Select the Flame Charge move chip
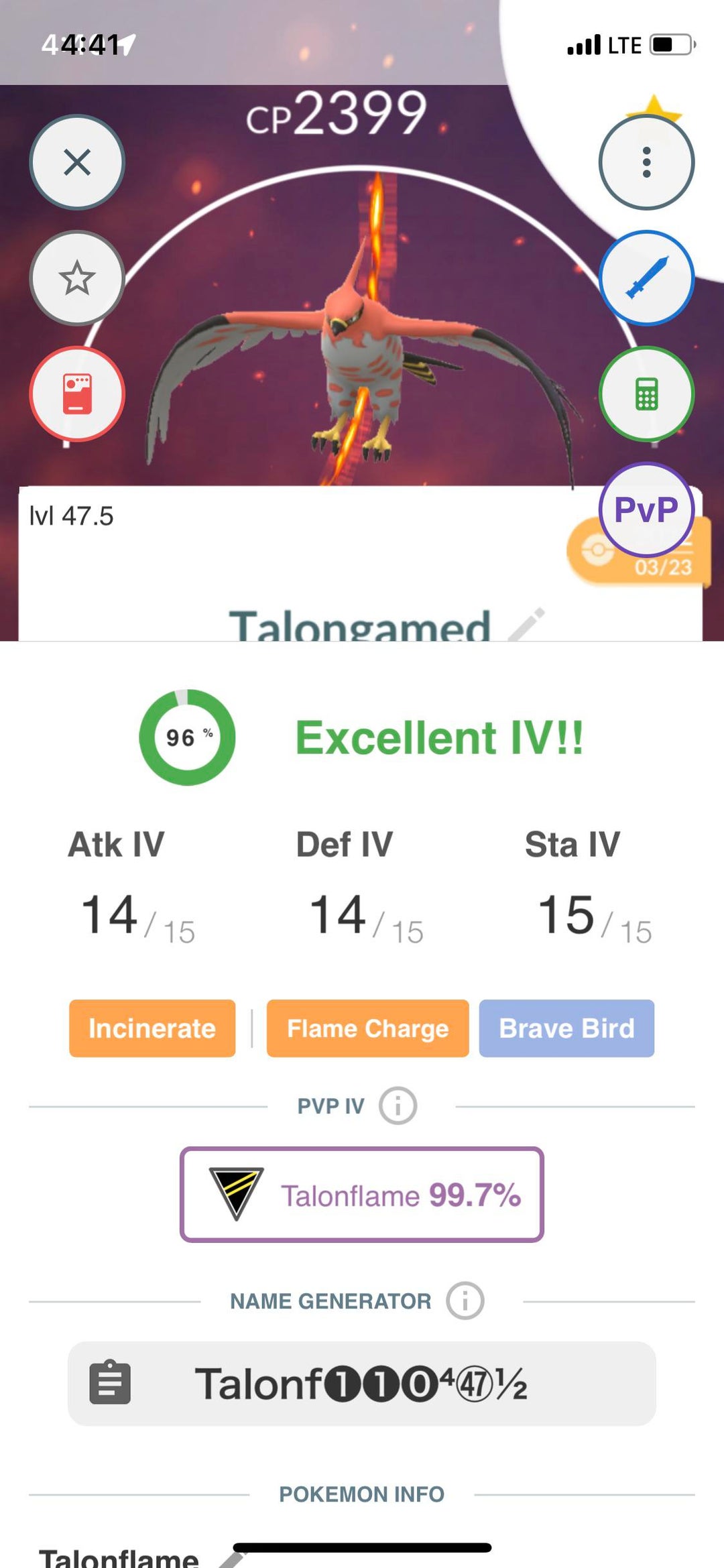Image resolution: width=724 pixels, height=1568 pixels. (367, 1028)
